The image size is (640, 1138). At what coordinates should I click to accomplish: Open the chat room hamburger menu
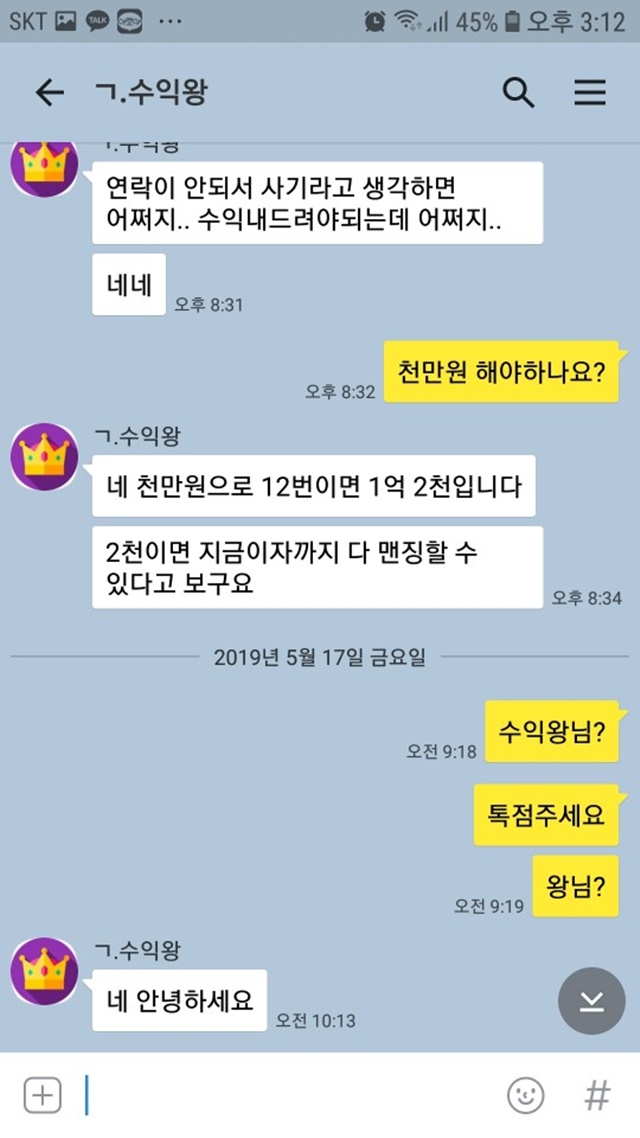(590, 93)
